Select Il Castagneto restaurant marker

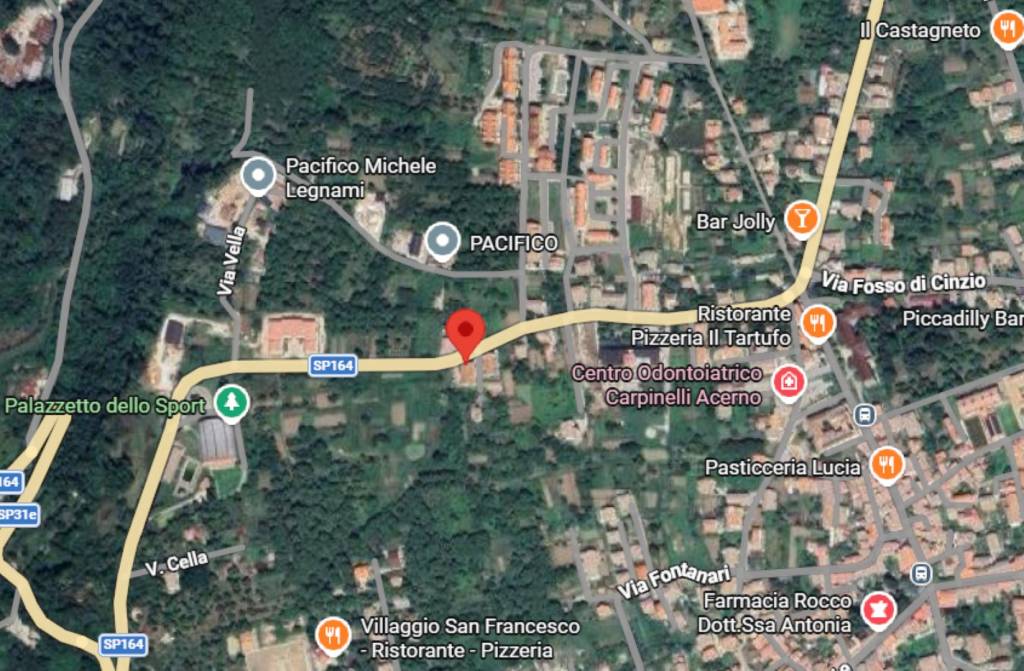(x=1005, y=30)
